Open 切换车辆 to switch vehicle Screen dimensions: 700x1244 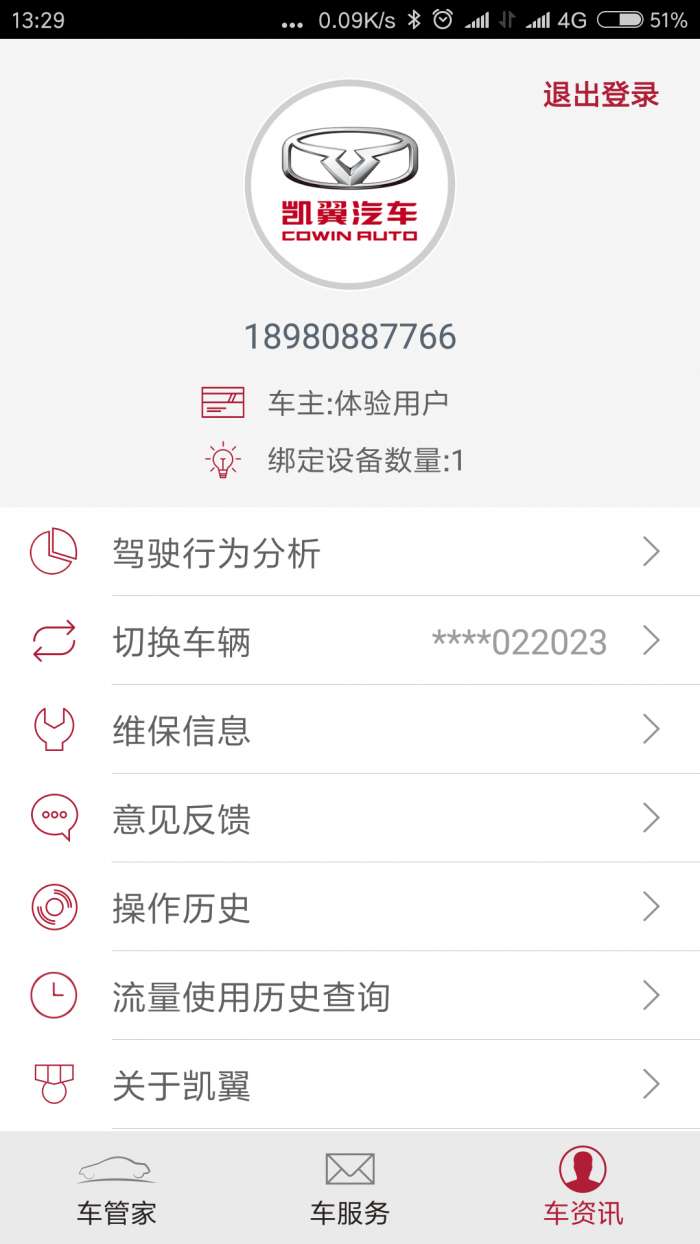350,641
